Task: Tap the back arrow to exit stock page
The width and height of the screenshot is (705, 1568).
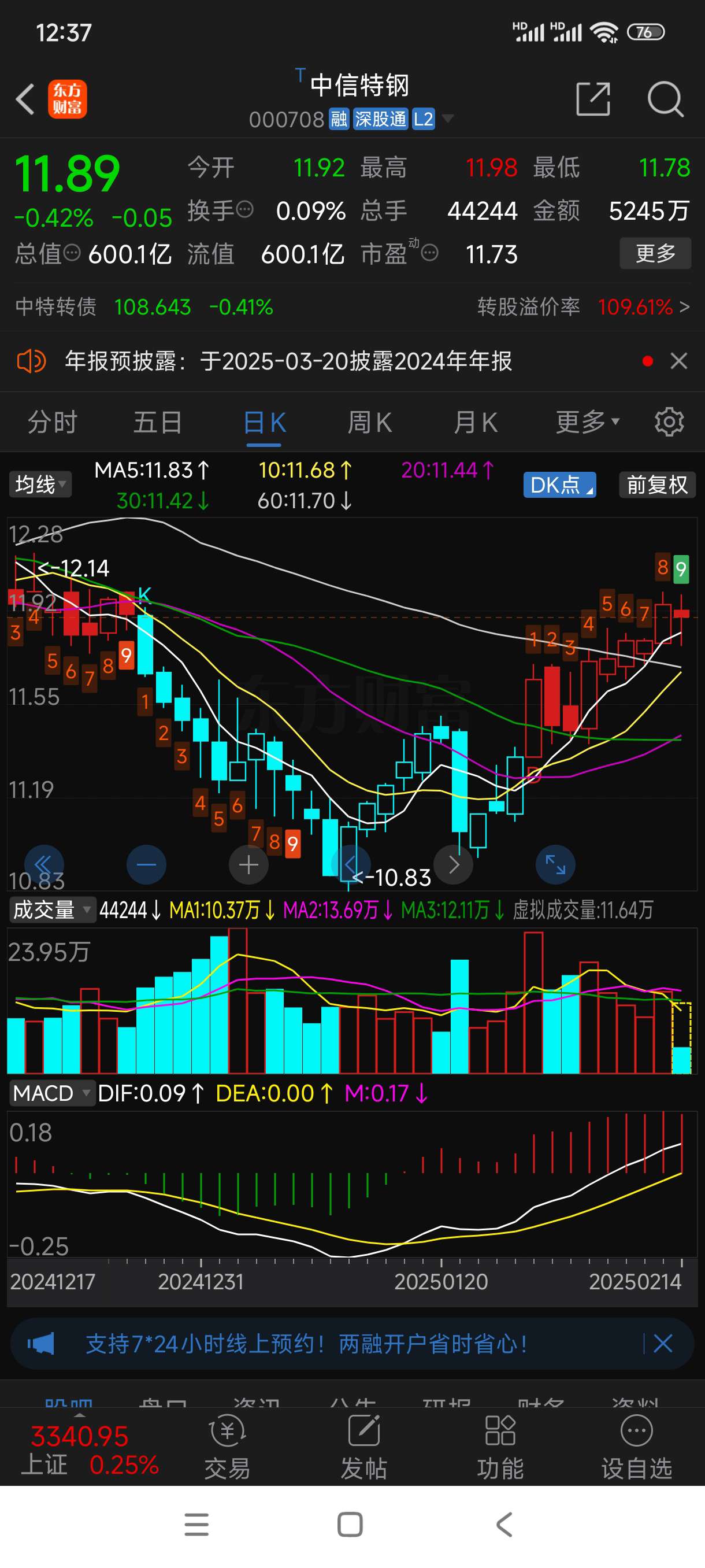Action: point(24,99)
